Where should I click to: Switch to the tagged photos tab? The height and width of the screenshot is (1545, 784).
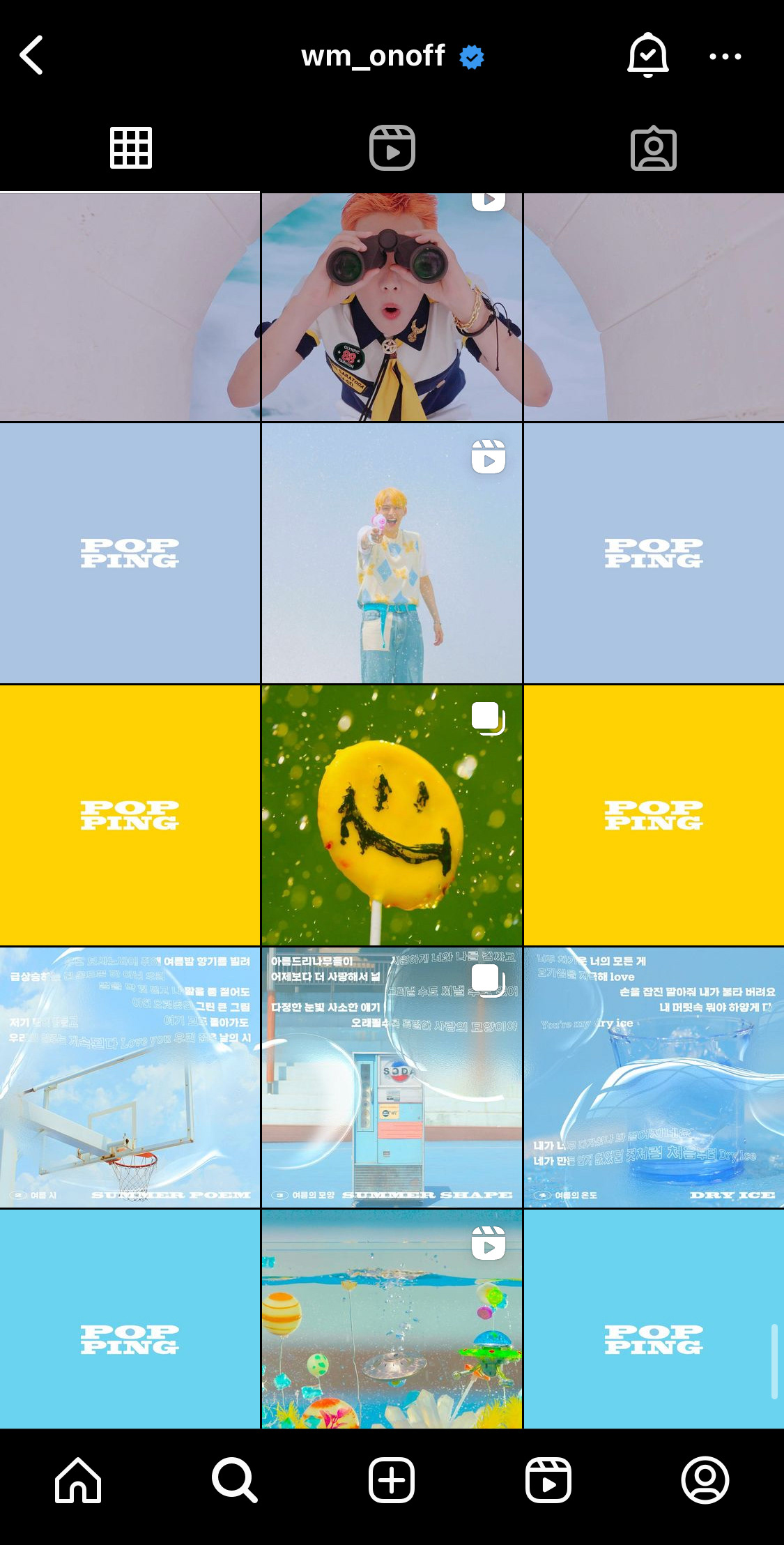click(653, 148)
